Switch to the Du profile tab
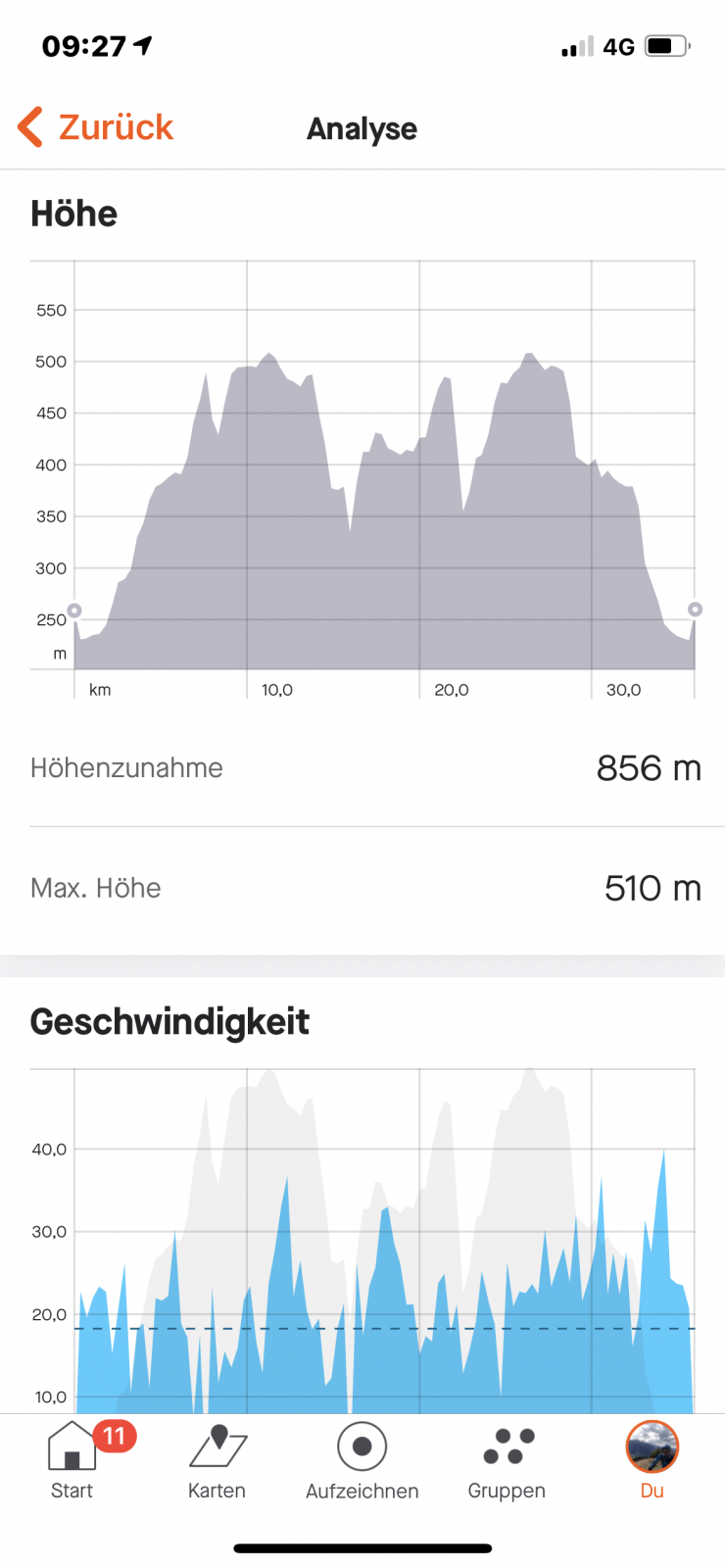This screenshot has height=1568, width=725. [652, 1460]
